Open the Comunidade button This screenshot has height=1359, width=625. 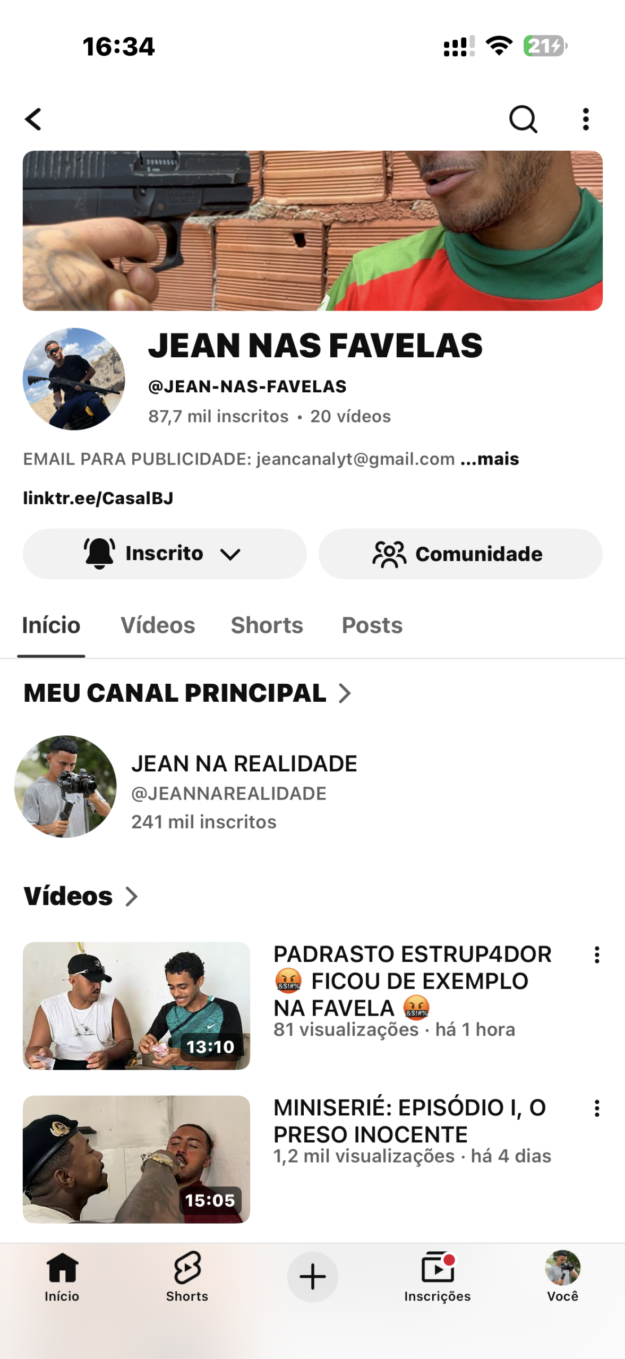coord(460,554)
